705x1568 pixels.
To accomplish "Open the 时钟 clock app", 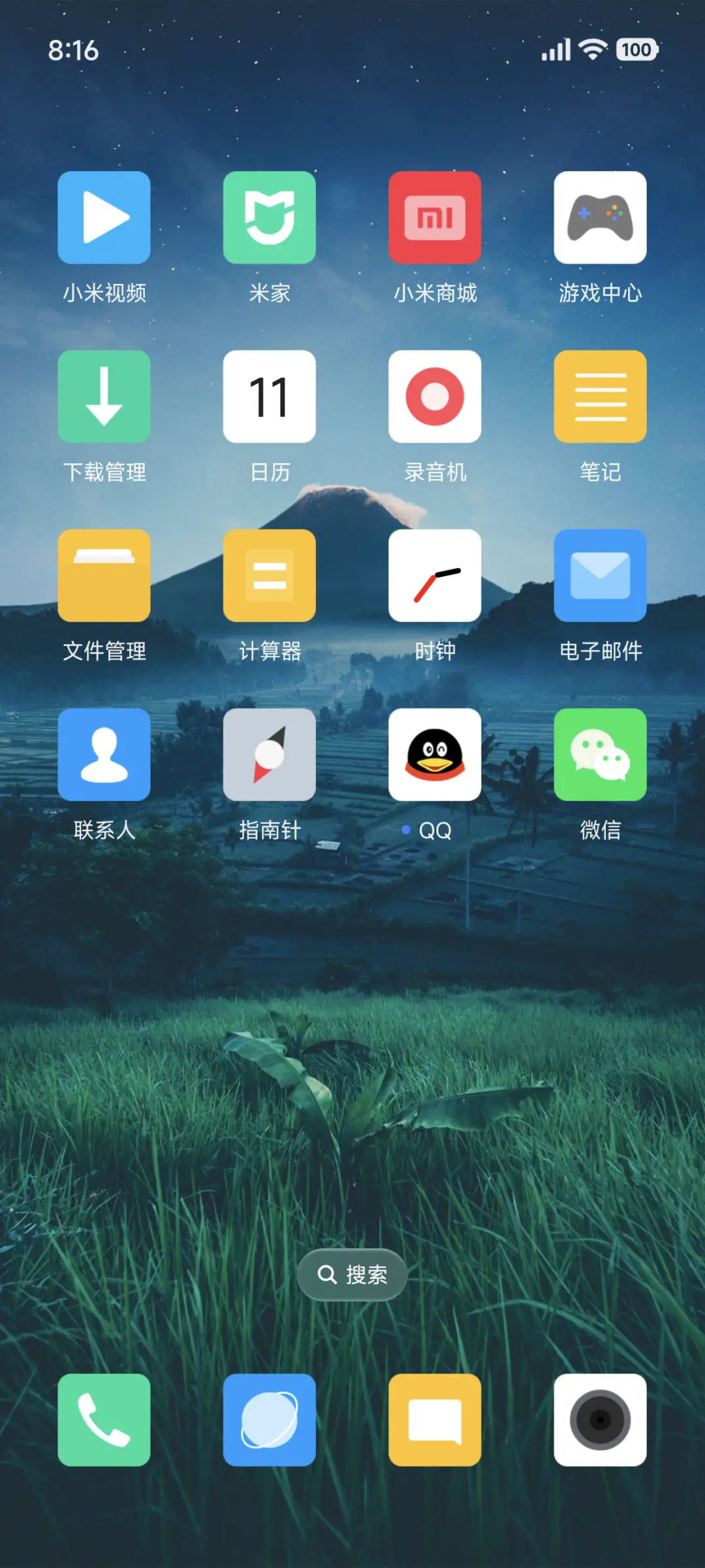I will tap(435, 576).
